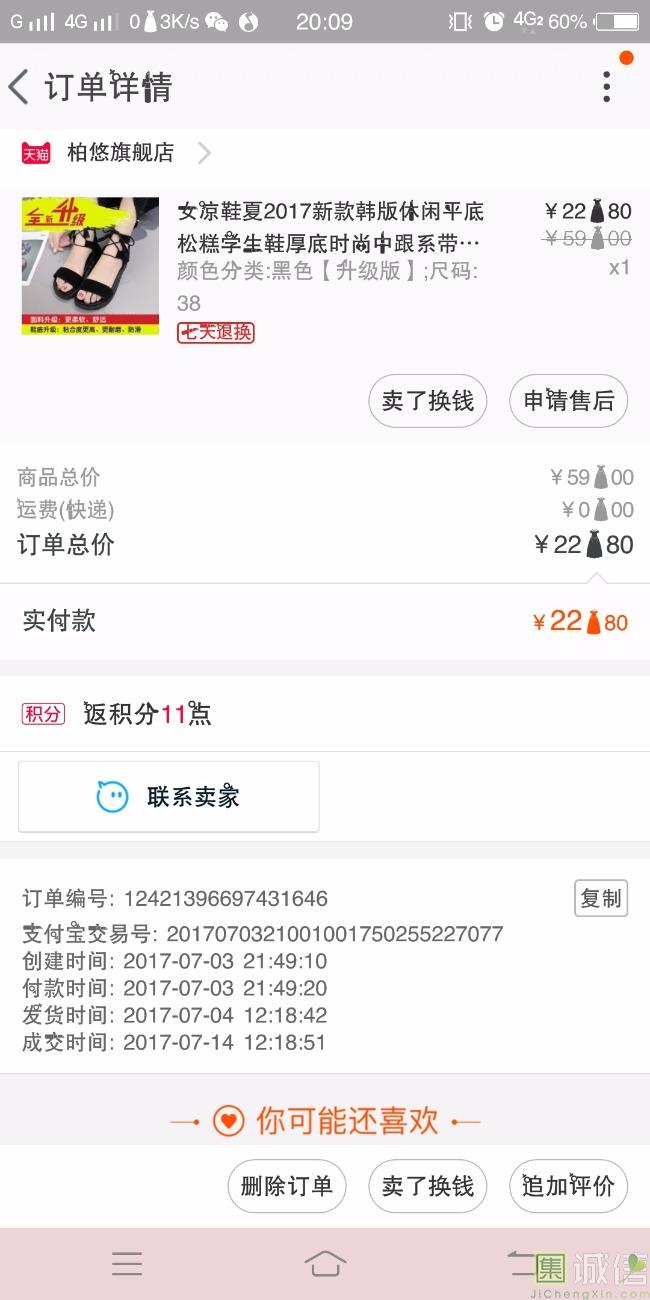Open the 柏悠旗舰店 store page

tap(118, 153)
